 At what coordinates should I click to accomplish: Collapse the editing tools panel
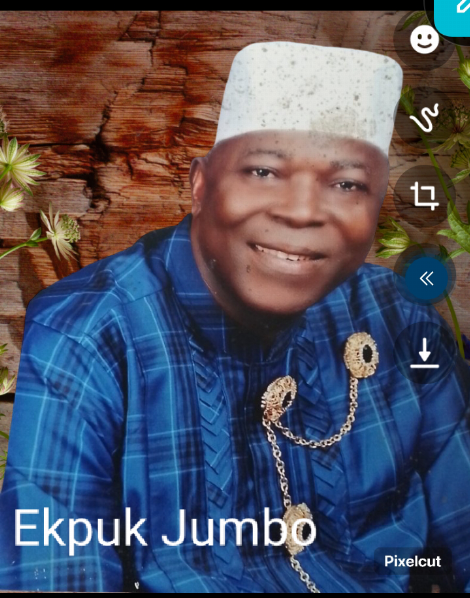(426, 278)
